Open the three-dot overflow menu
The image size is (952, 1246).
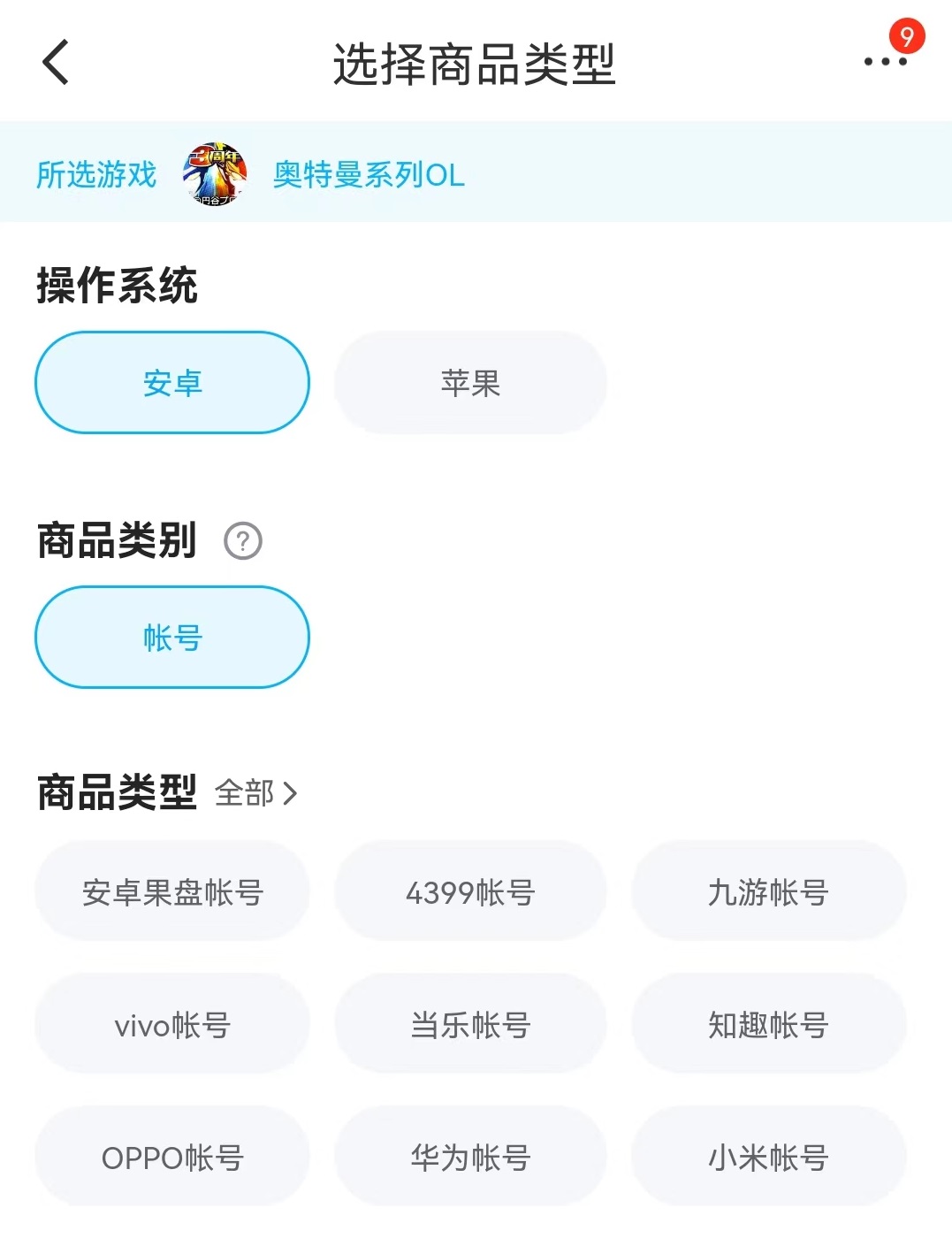tap(886, 61)
